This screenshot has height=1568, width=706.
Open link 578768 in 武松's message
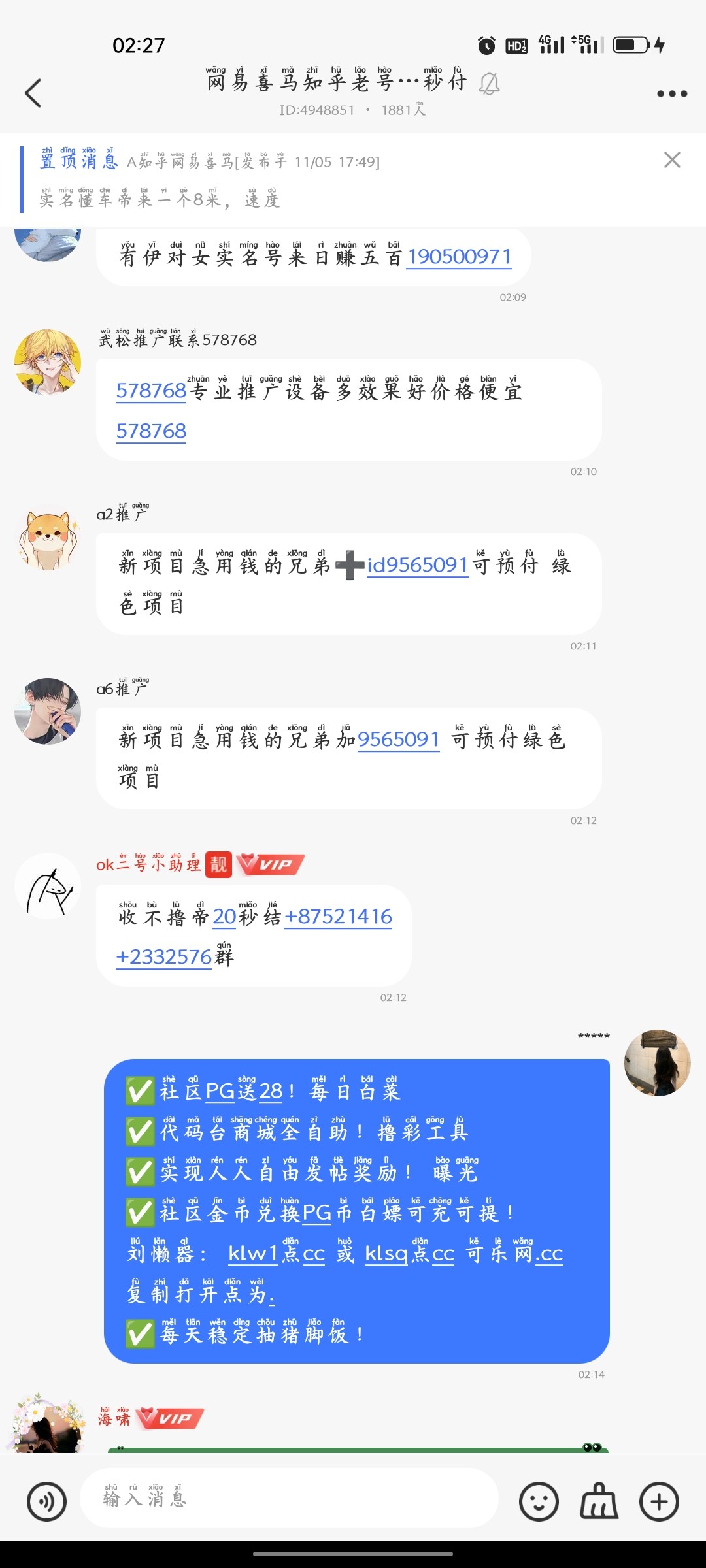point(151,392)
